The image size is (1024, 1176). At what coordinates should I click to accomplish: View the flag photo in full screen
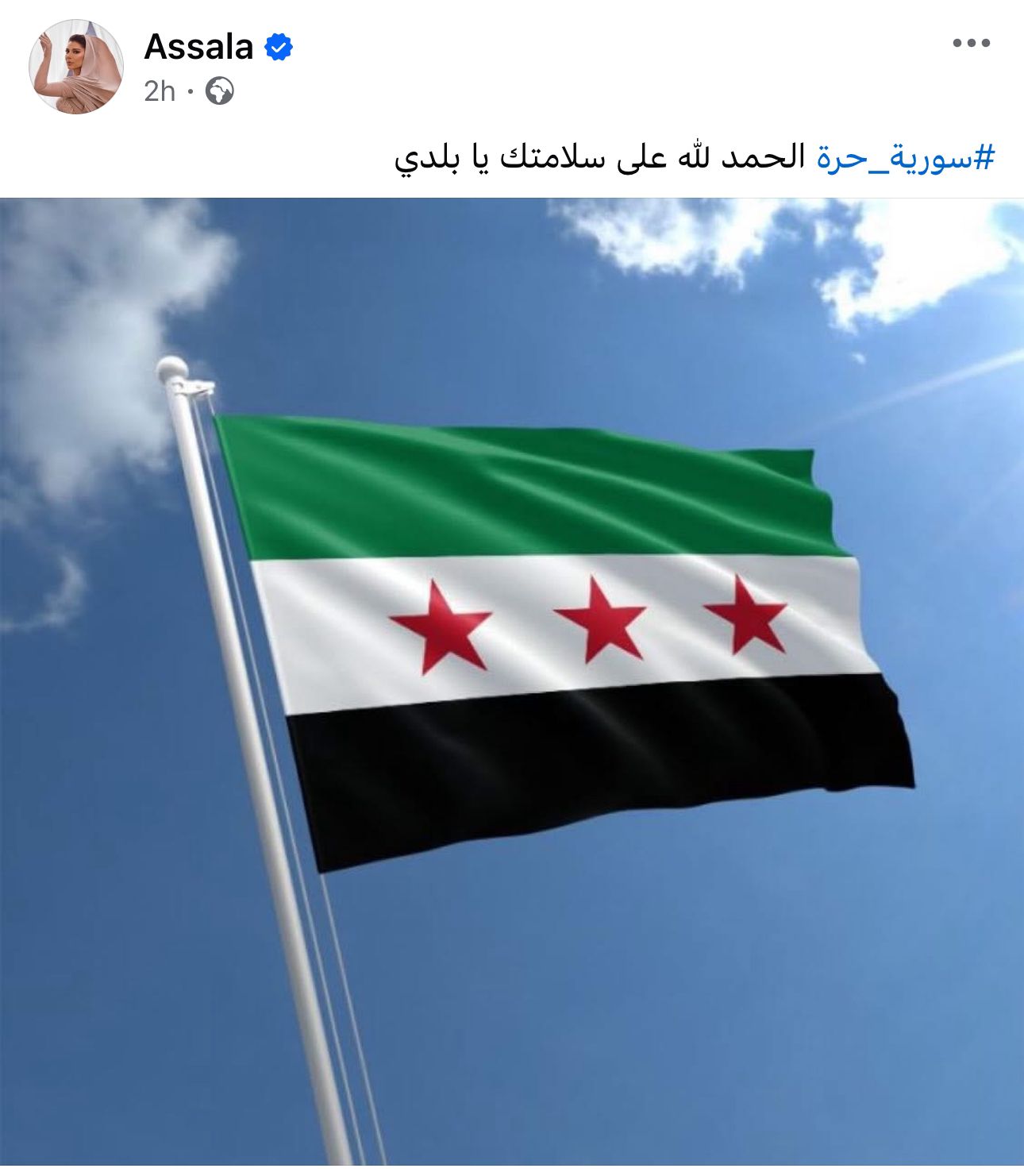tap(512, 683)
